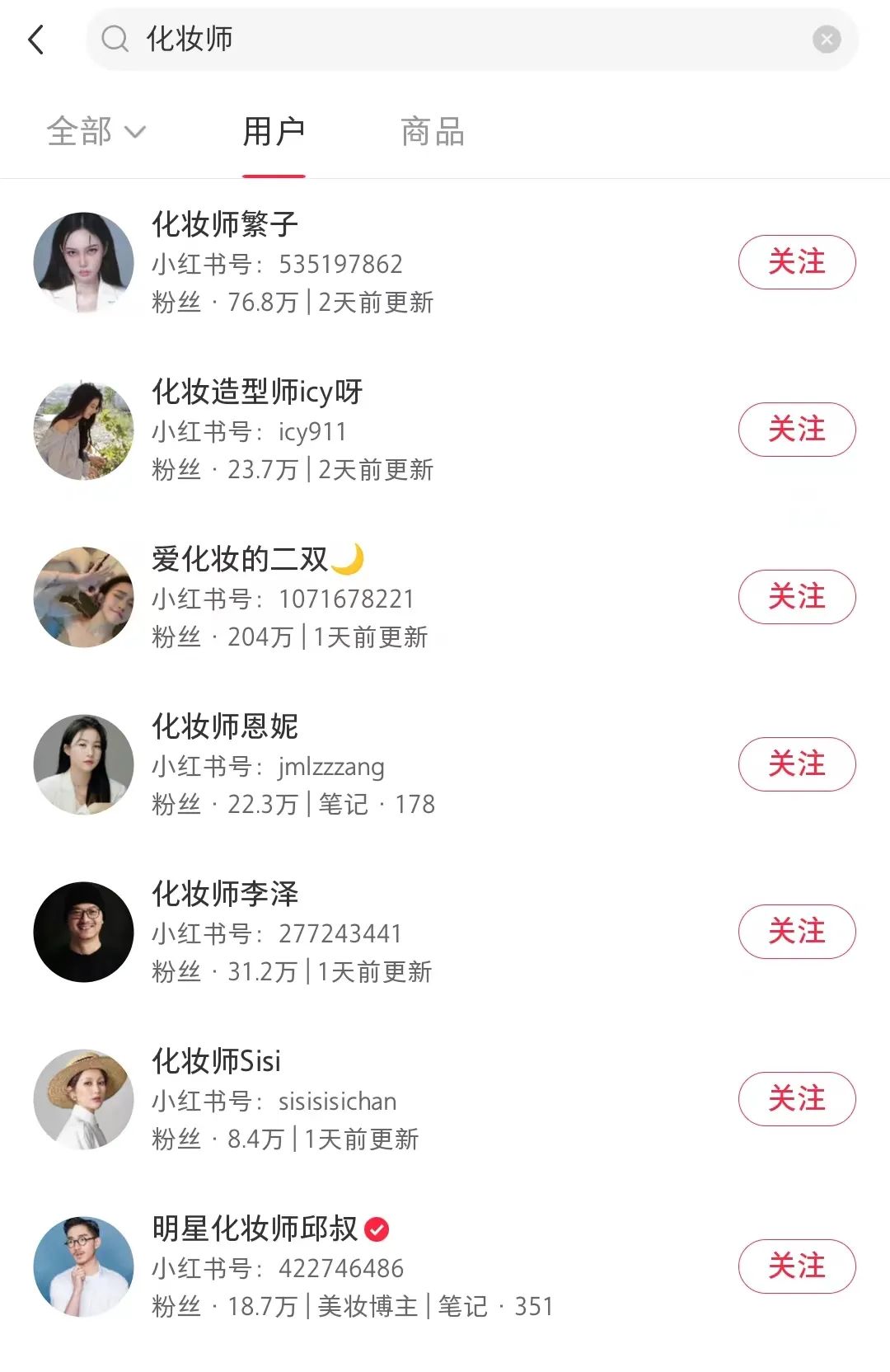This screenshot has height=1372, width=890.
Task: Switch to the 全部 tab
Action: click(x=78, y=132)
